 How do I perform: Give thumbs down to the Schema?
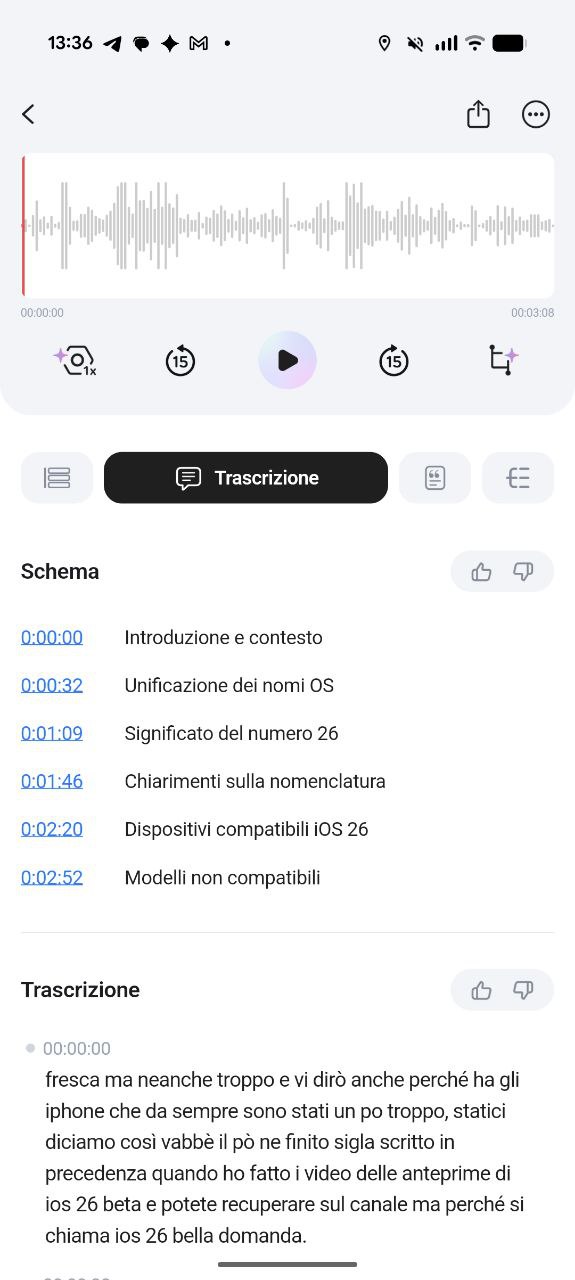tap(523, 572)
